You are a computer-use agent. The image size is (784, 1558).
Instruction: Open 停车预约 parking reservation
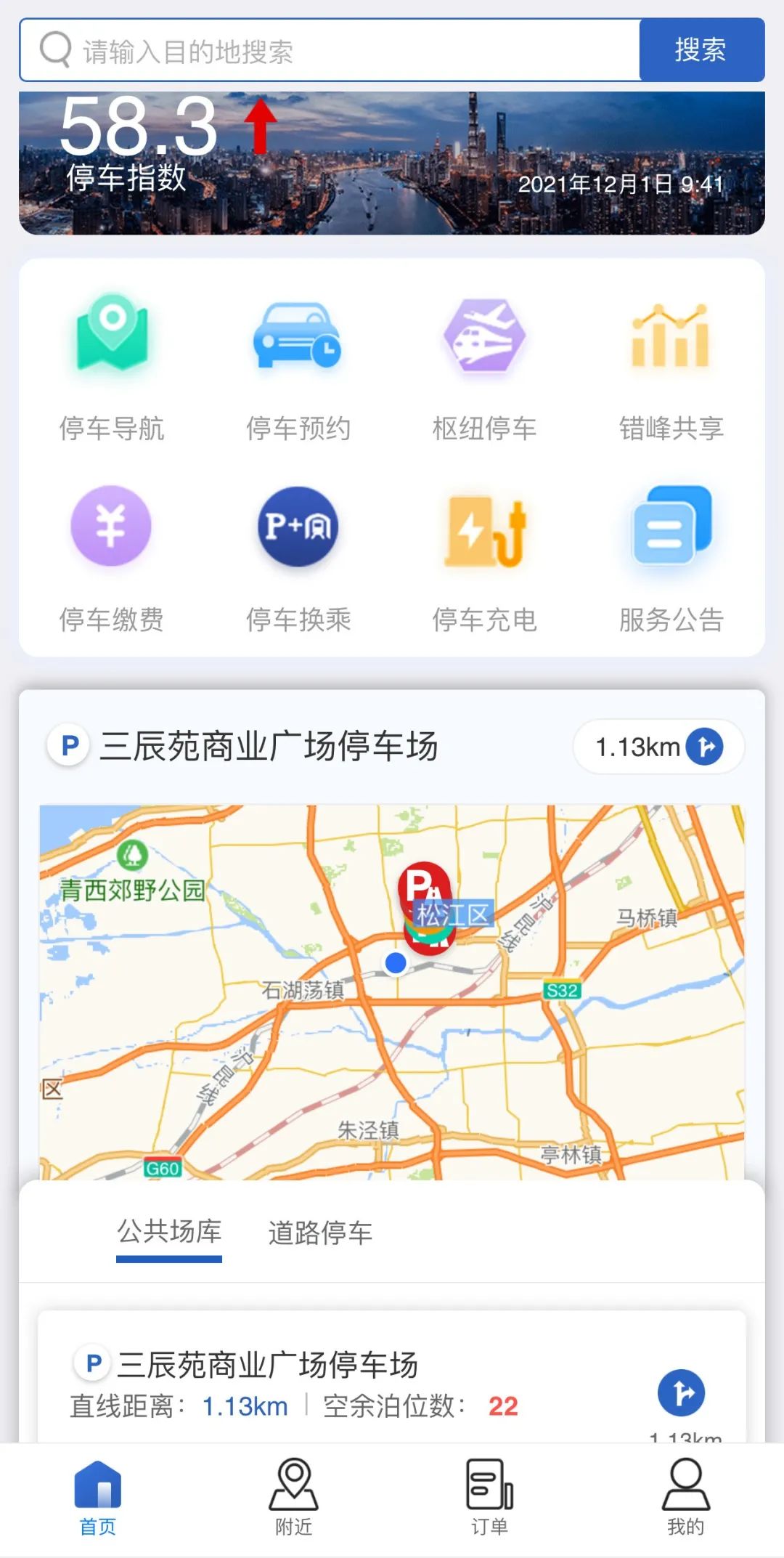pos(298,367)
